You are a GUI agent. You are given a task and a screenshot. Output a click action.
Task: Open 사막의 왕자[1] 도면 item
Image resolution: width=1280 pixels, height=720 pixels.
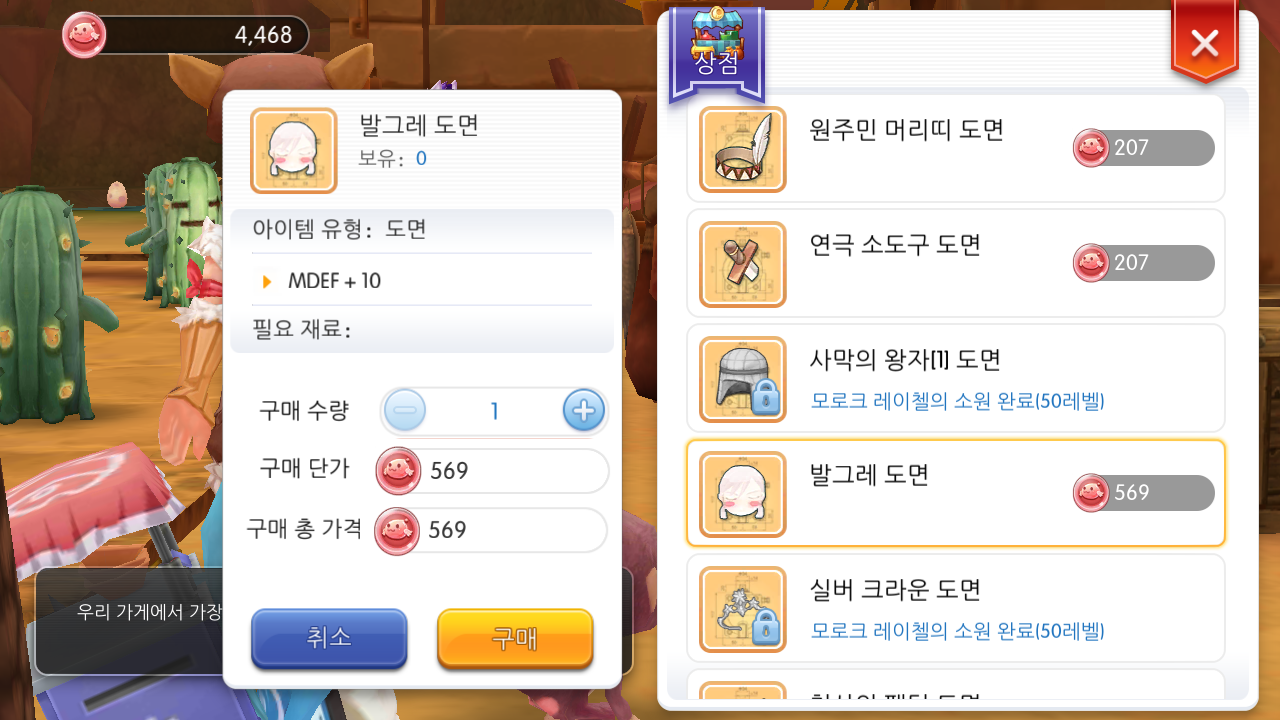[955, 378]
